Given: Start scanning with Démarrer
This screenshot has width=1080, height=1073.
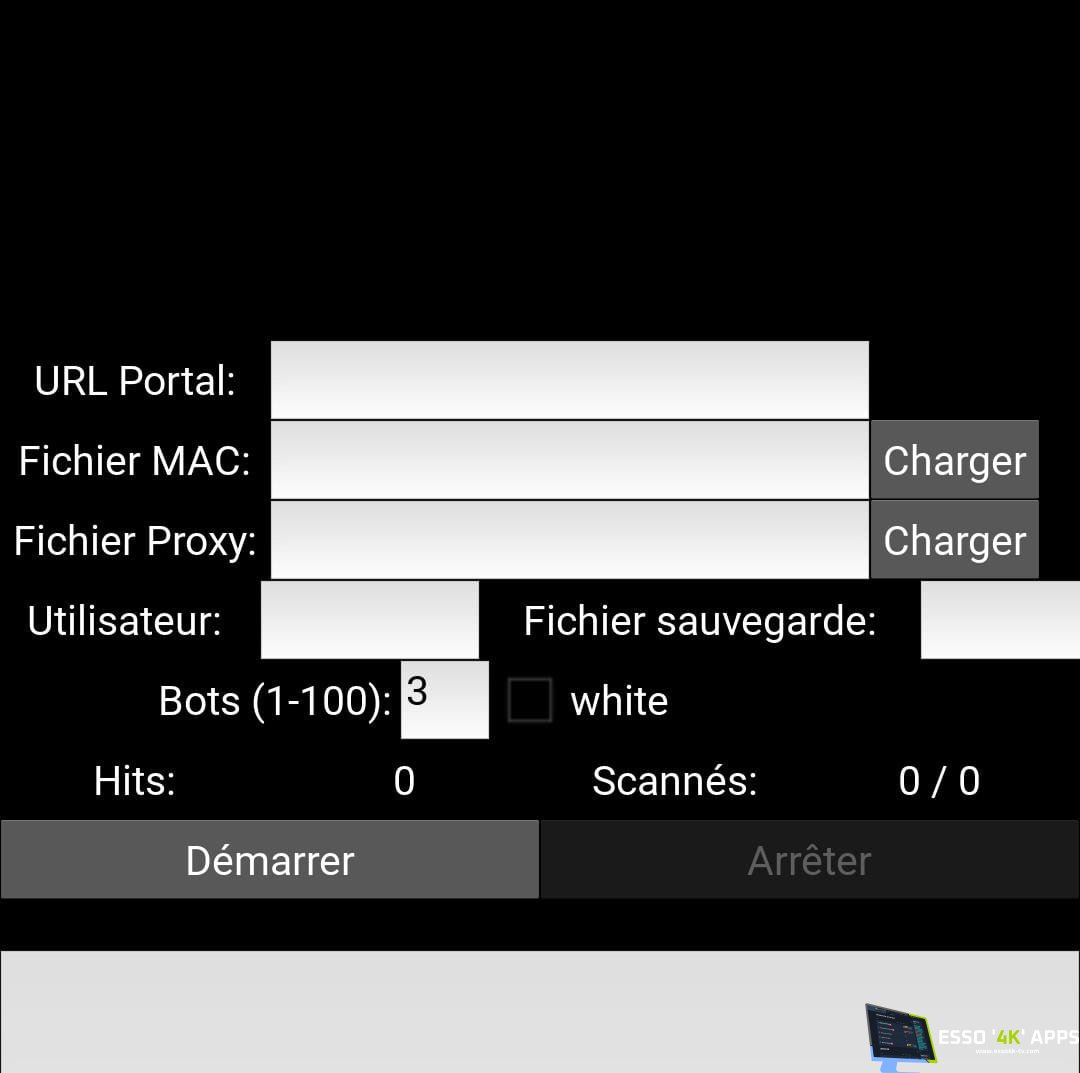Looking at the screenshot, I should click(270, 860).
